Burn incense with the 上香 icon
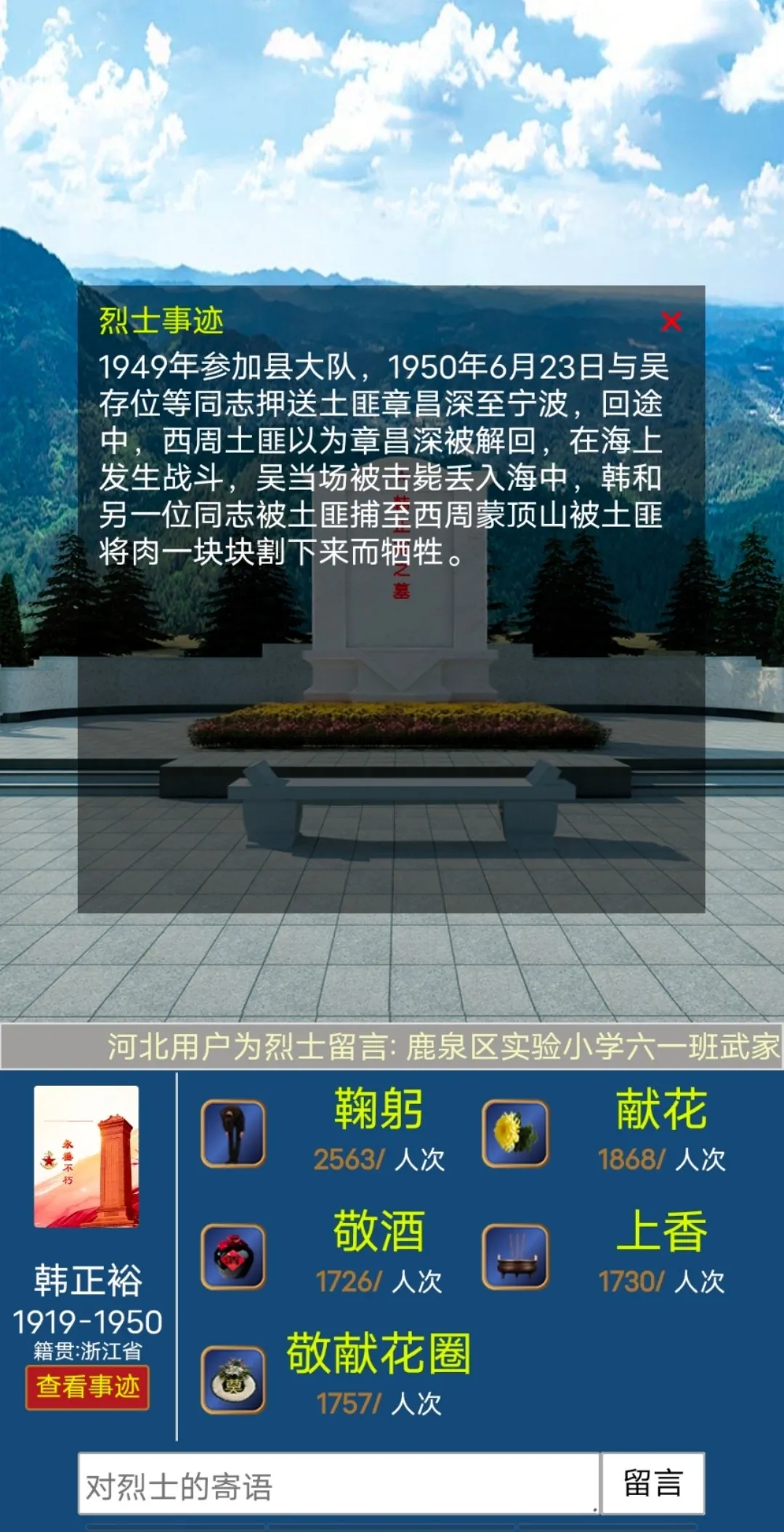Image resolution: width=784 pixels, height=1532 pixels. pyautogui.click(x=515, y=1256)
